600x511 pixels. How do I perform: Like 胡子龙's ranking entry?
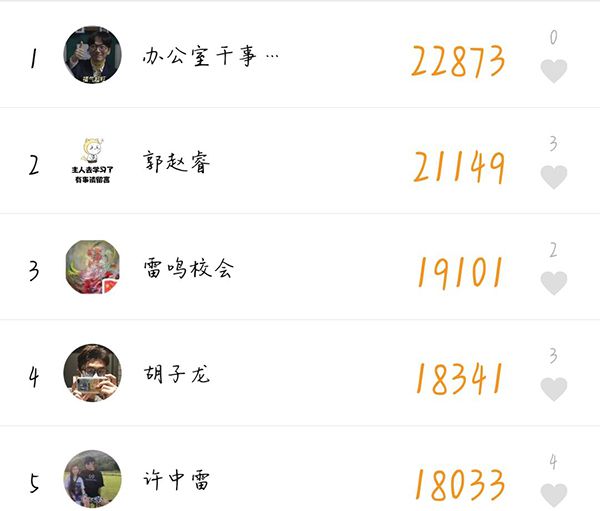click(x=553, y=389)
